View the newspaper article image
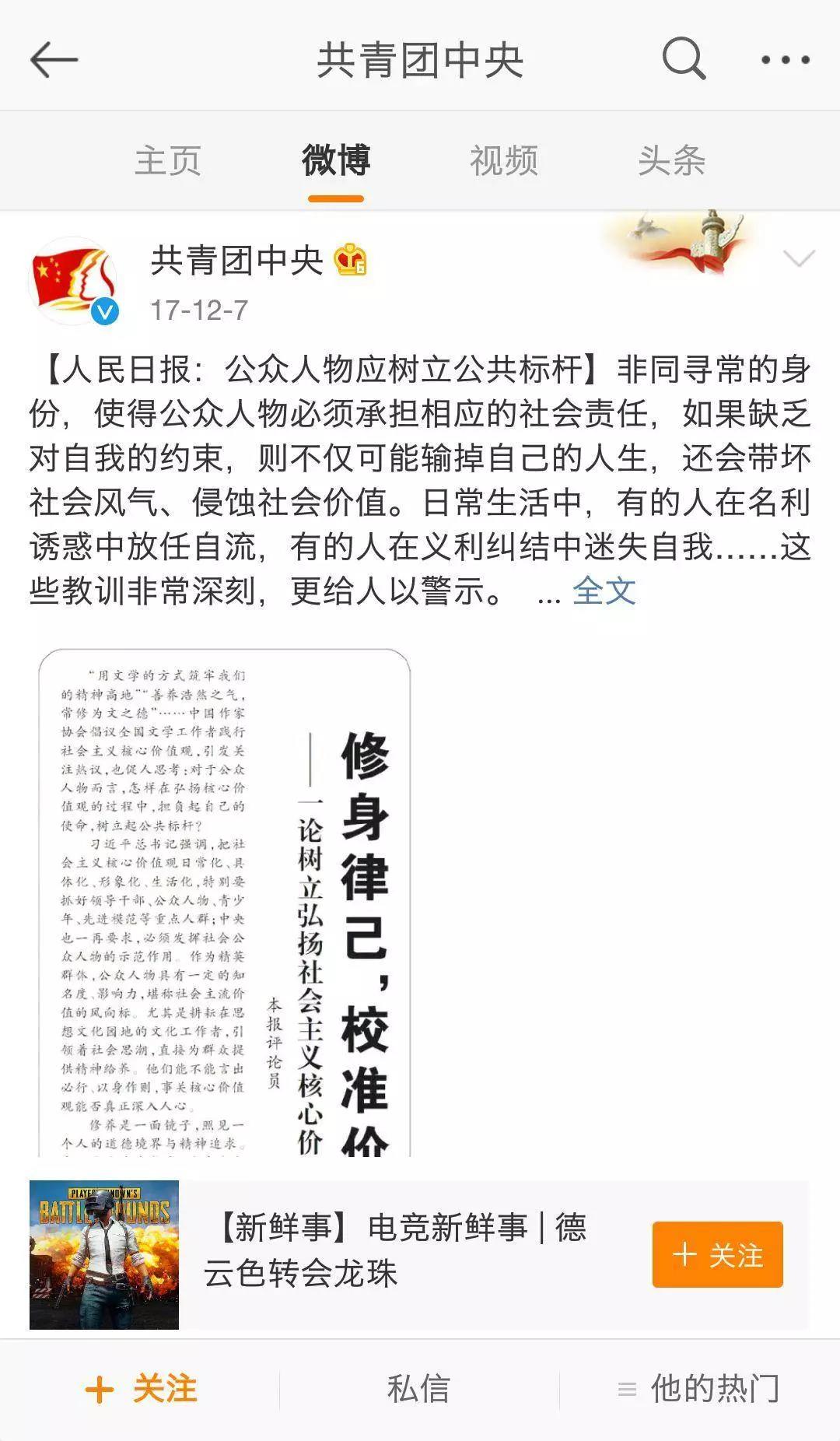840x1441 pixels. pyautogui.click(x=225, y=903)
